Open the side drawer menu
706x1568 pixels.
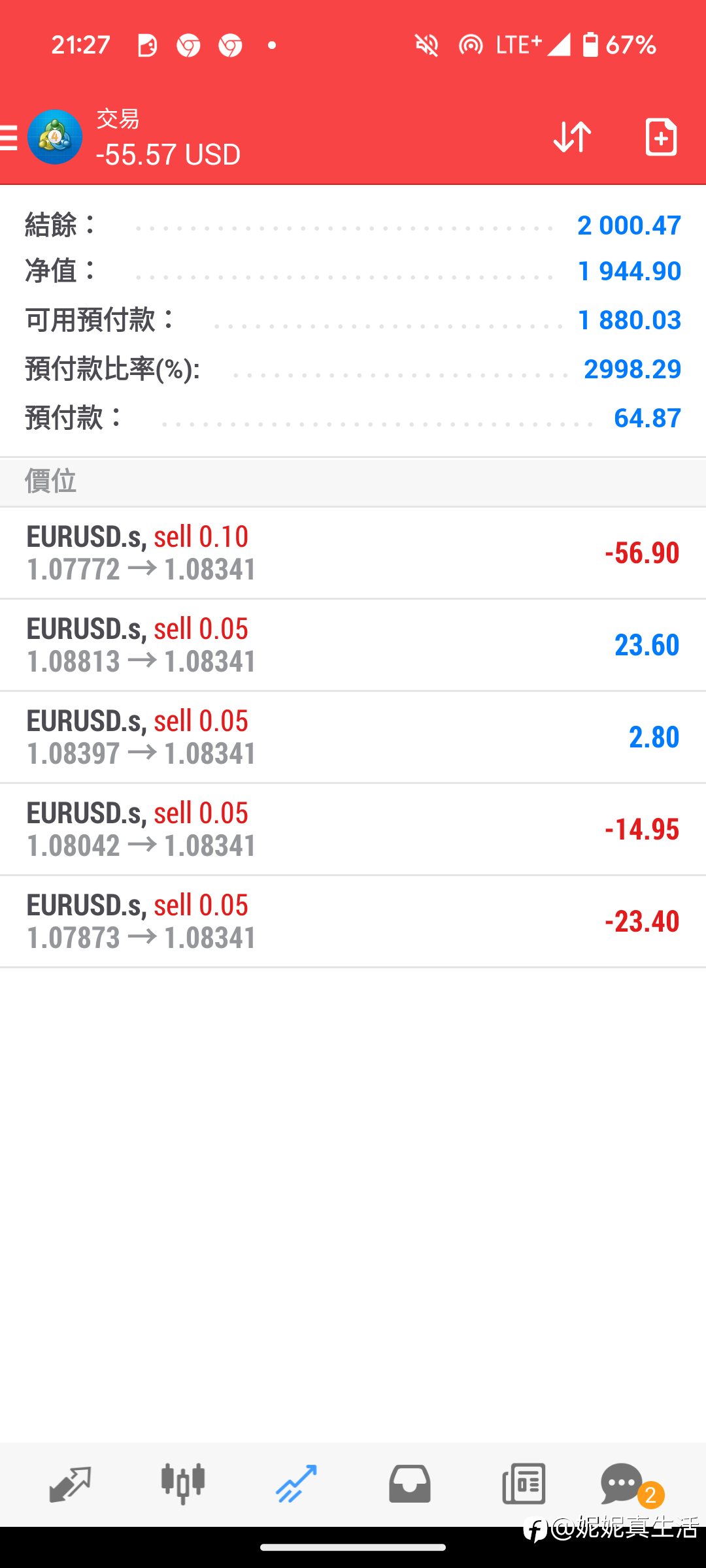coord(10,138)
